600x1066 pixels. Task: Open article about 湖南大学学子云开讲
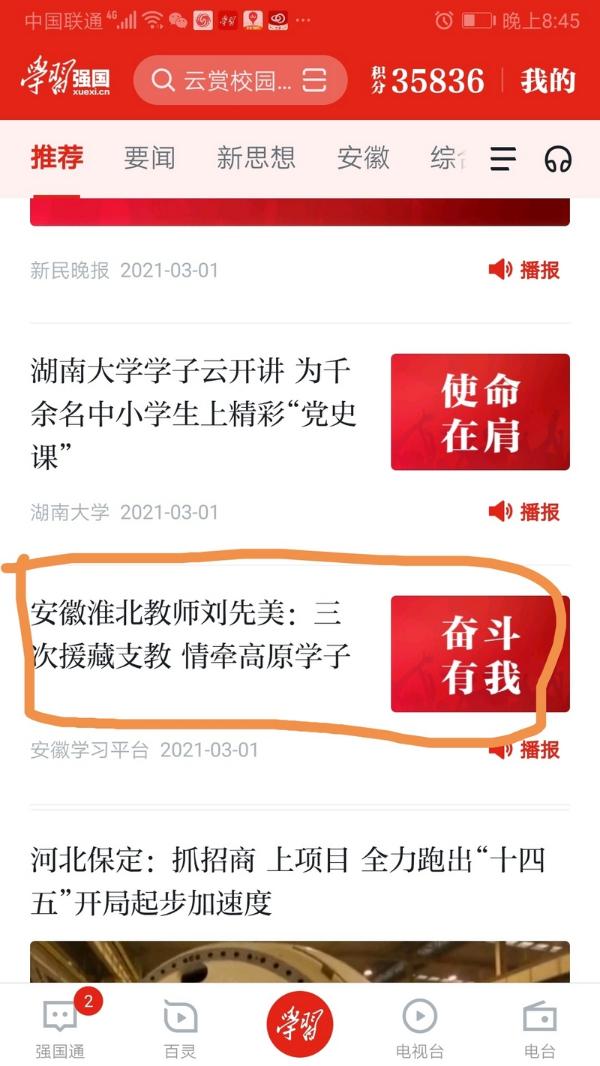click(193, 414)
